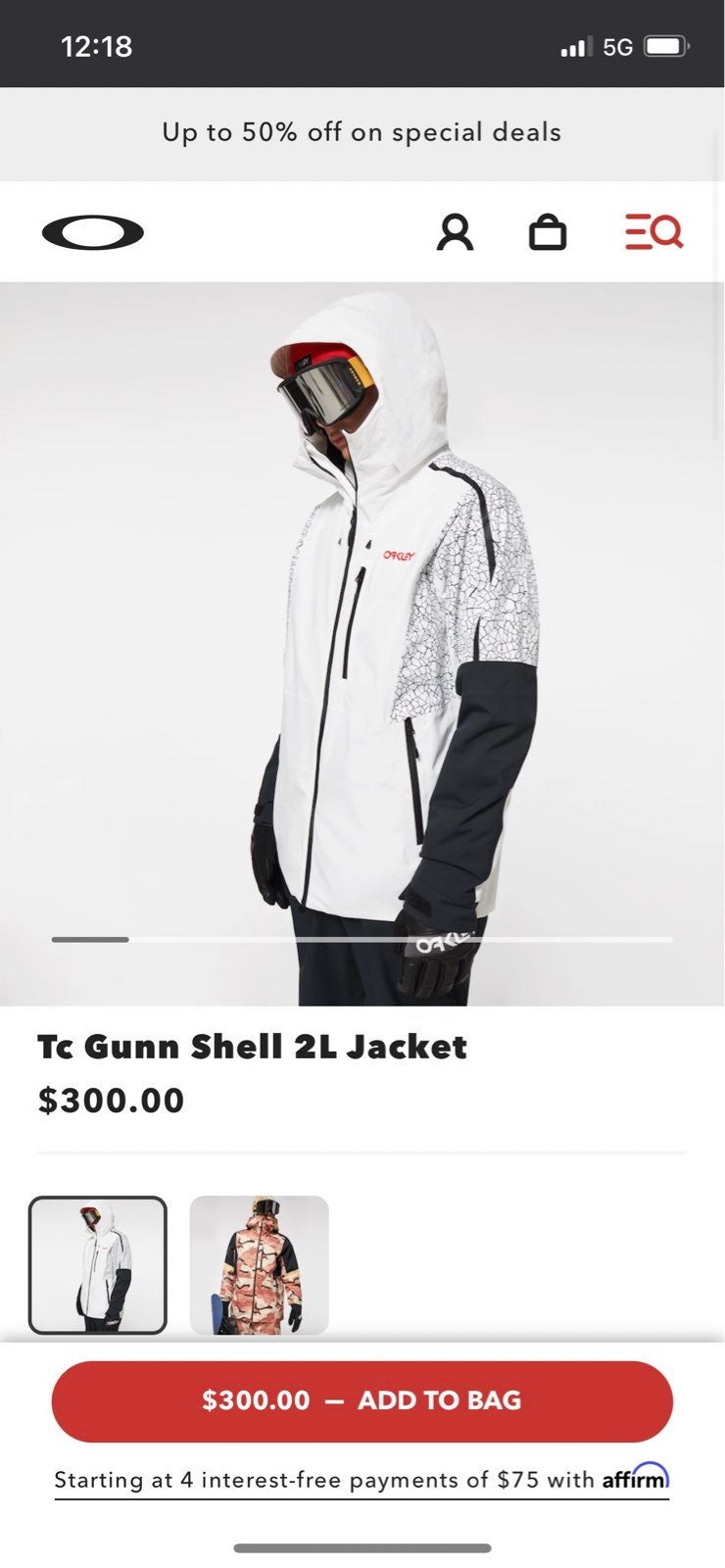The image size is (725, 1568).
Task: Open the shopping bag
Action: pos(548,232)
